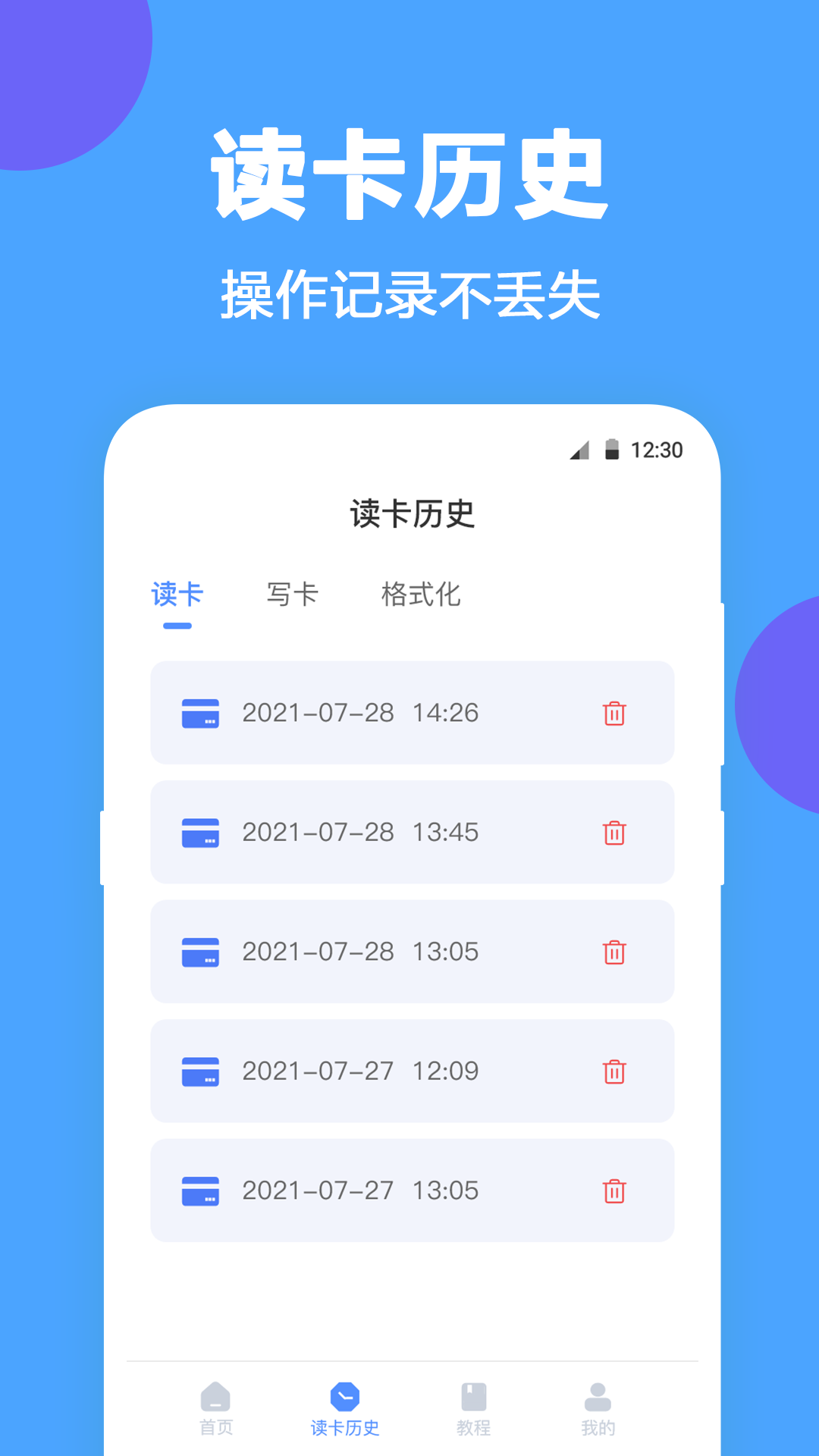
Task: Delete the 2021-07-27 13:05 record
Action: pos(614,1191)
